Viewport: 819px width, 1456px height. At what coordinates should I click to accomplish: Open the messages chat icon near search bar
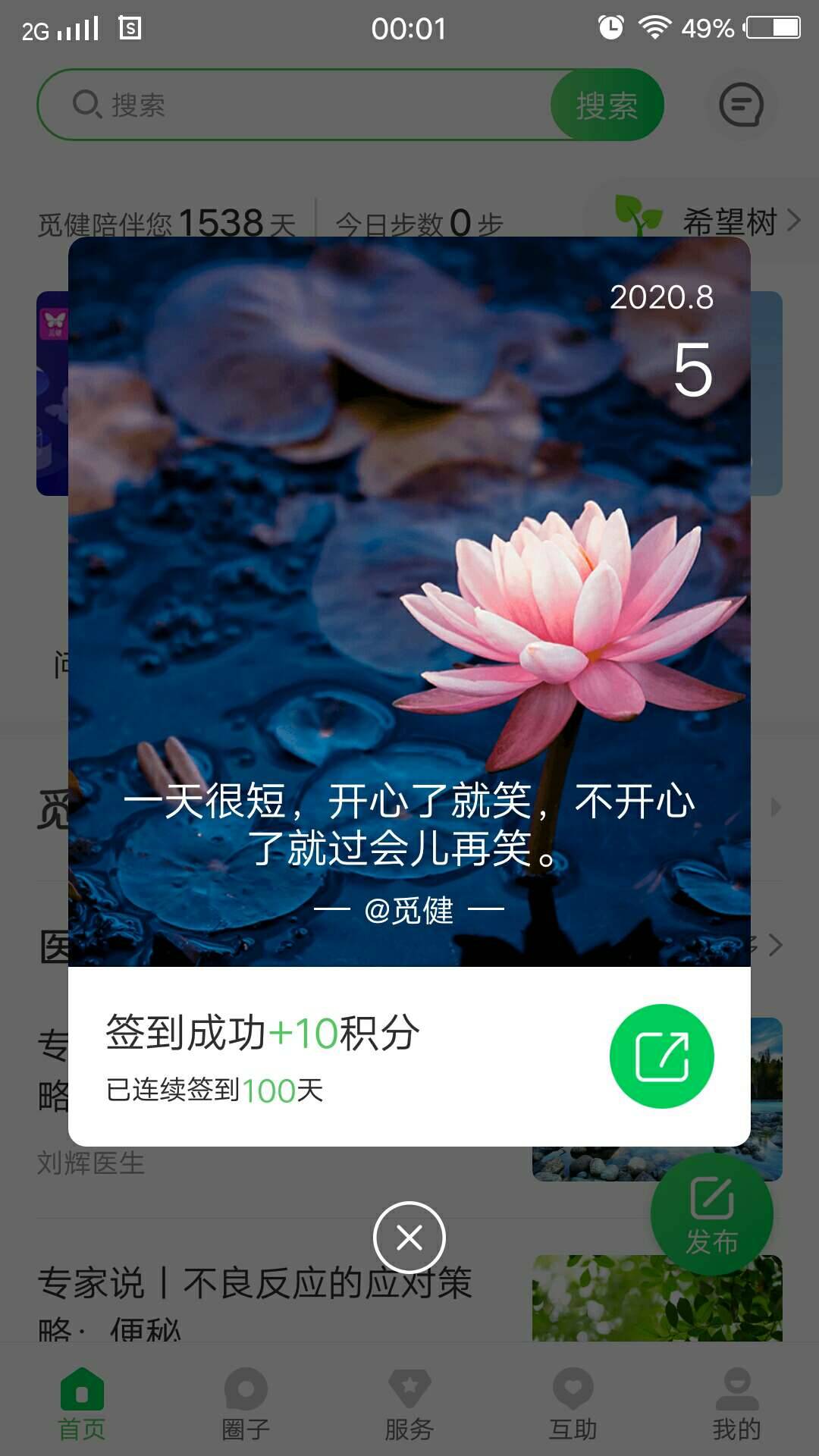(741, 104)
